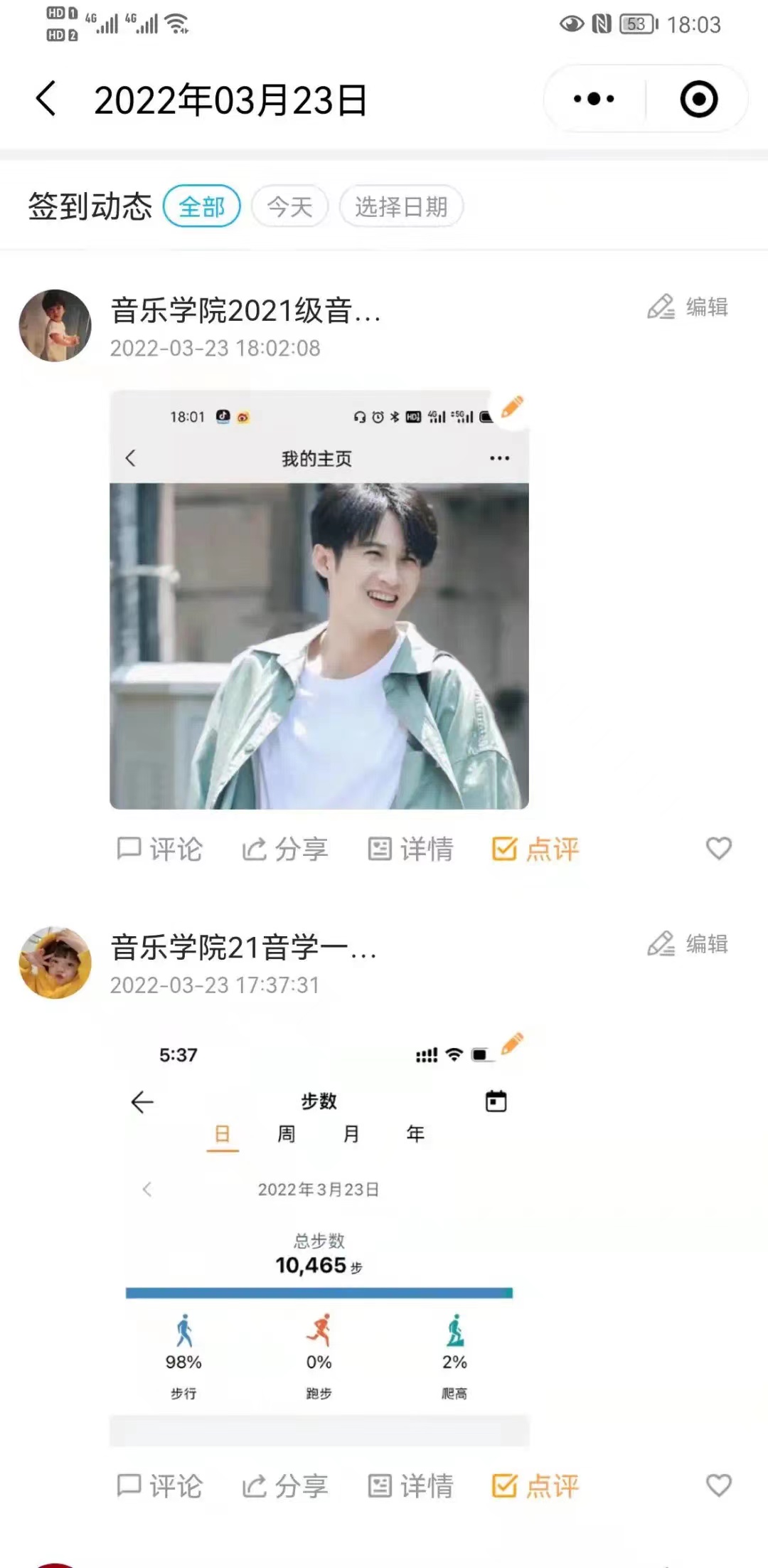Viewport: 768px width, 1568px height.
Task: Comment on the 音乐学院21音学一 post
Action: click(x=159, y=1485)
